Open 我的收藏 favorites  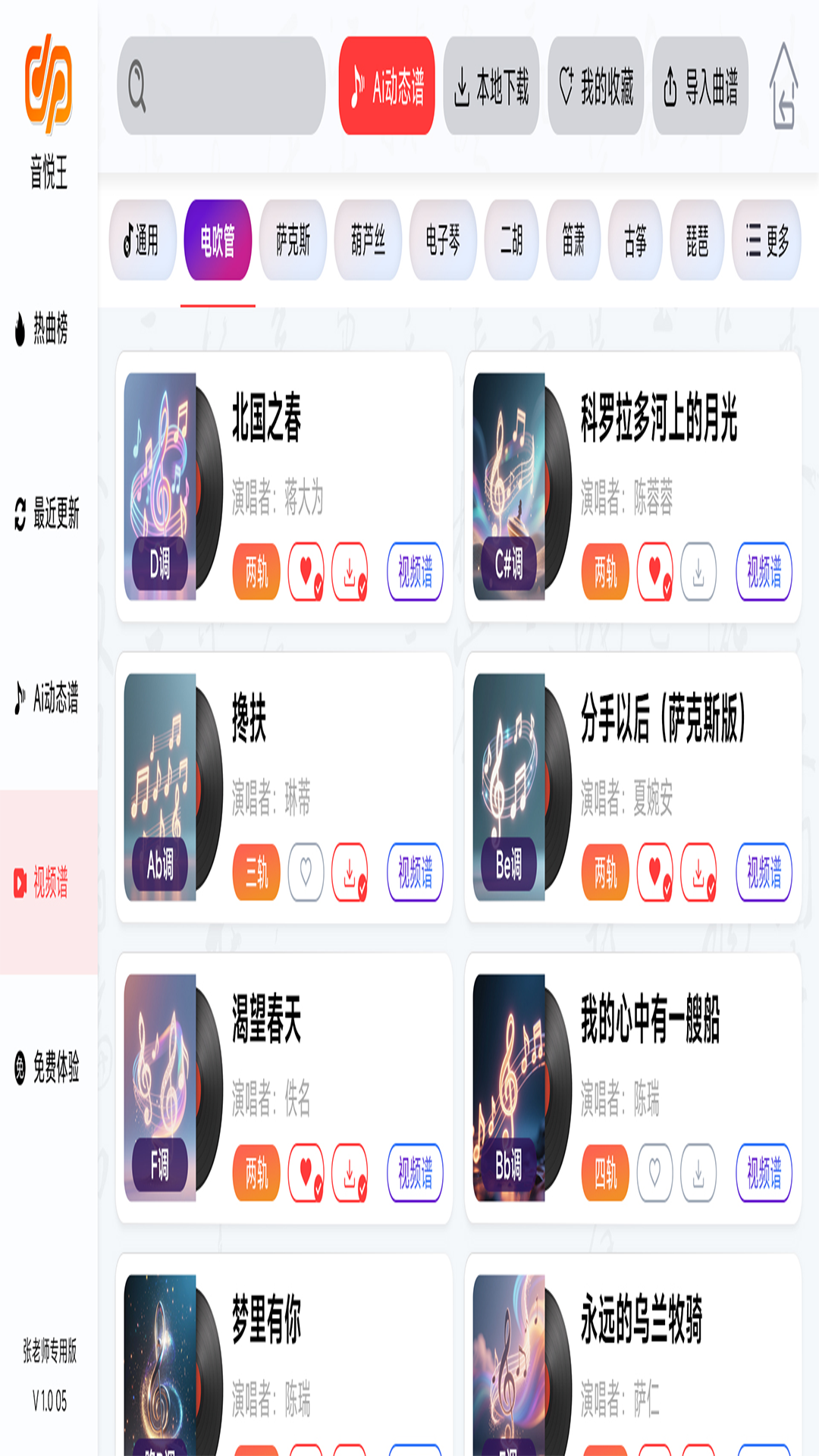click(596, 86)
